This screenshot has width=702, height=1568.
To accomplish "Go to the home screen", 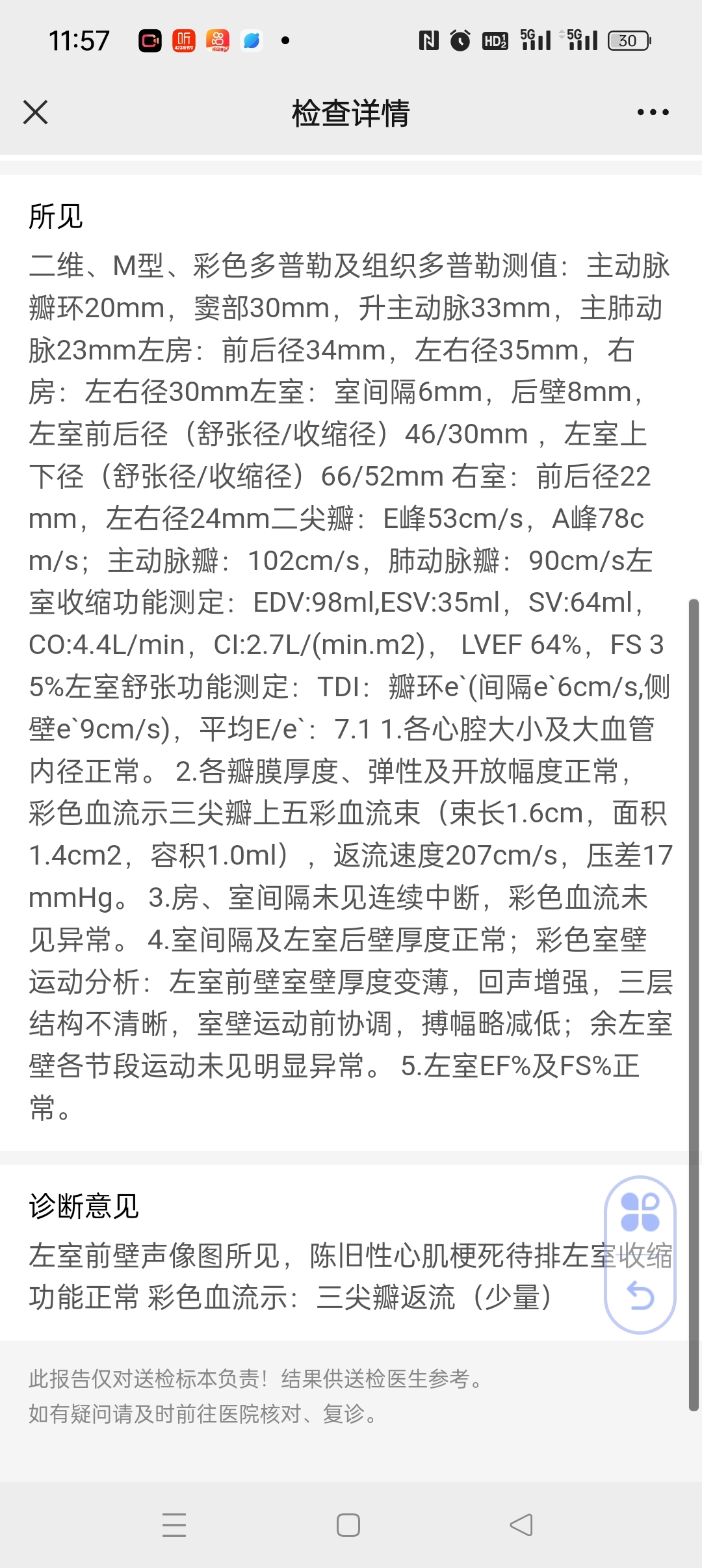I will pos(348,1525).
